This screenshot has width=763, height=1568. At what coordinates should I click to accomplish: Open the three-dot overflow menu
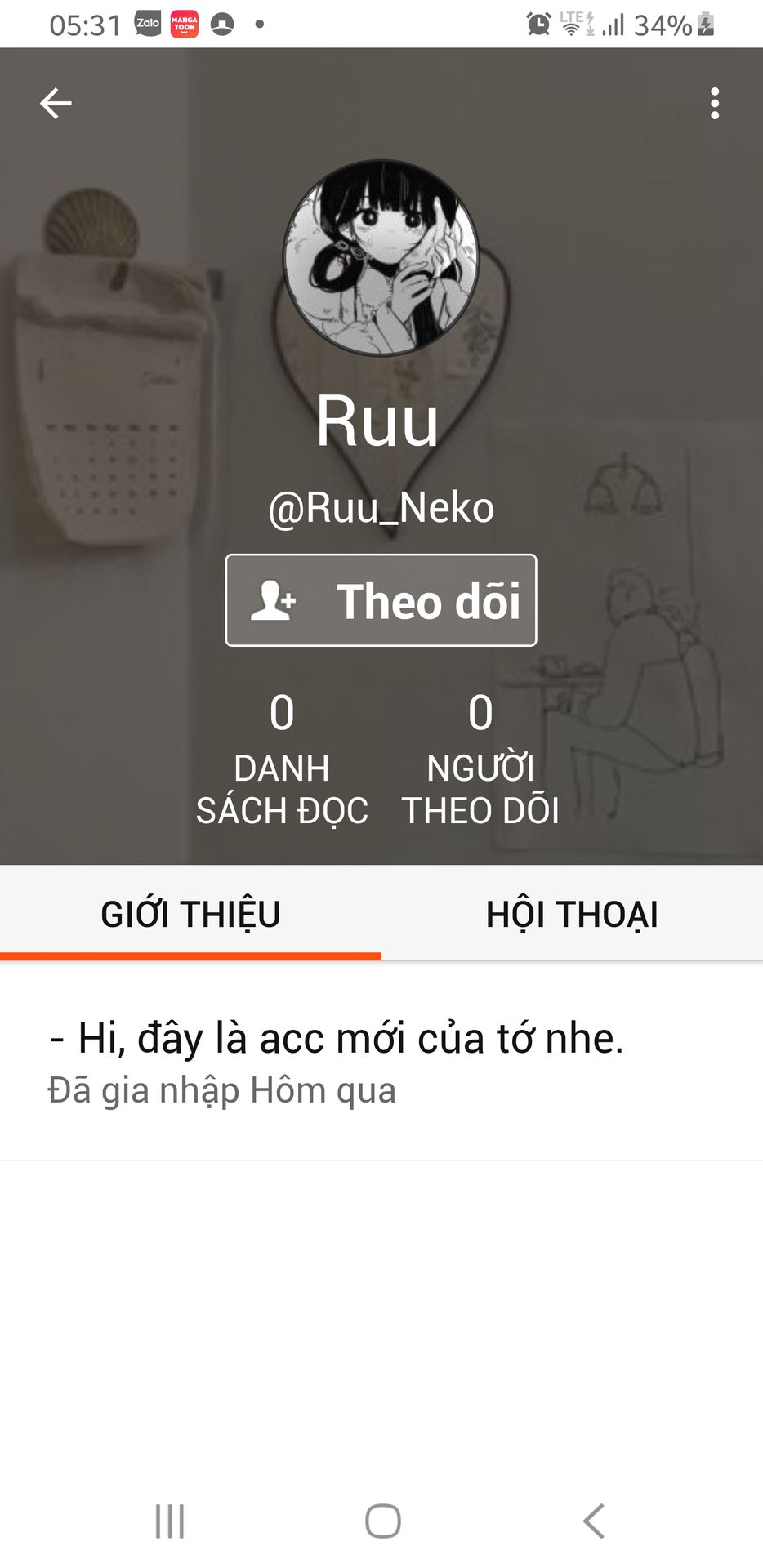point(715,104)
